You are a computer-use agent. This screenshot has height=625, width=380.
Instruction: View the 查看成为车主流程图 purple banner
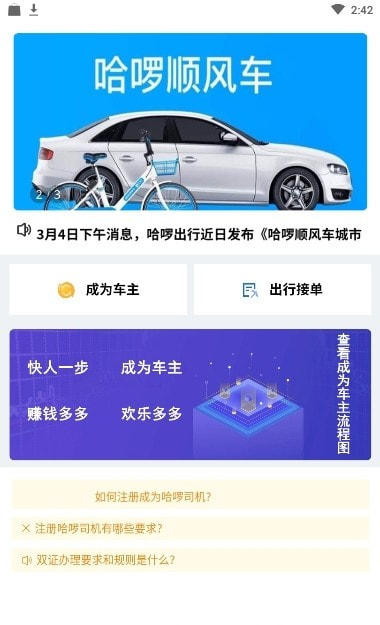[x=190, y=394]
